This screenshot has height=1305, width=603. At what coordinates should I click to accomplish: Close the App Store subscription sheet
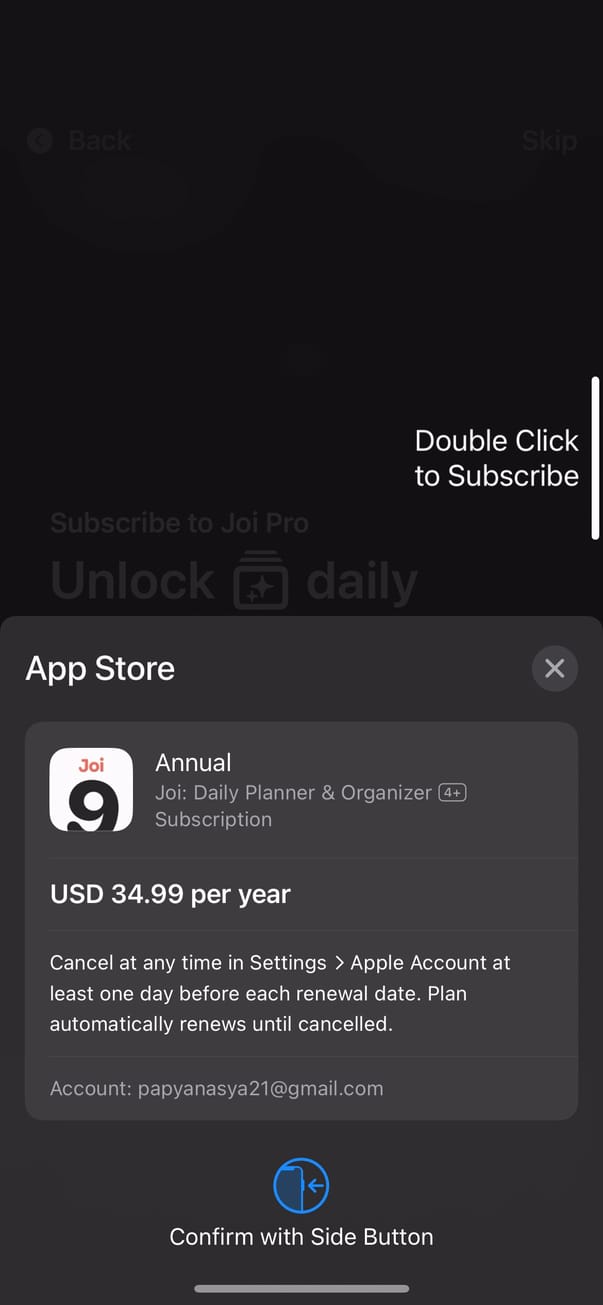pyautogui.click(x=554, y=668)
